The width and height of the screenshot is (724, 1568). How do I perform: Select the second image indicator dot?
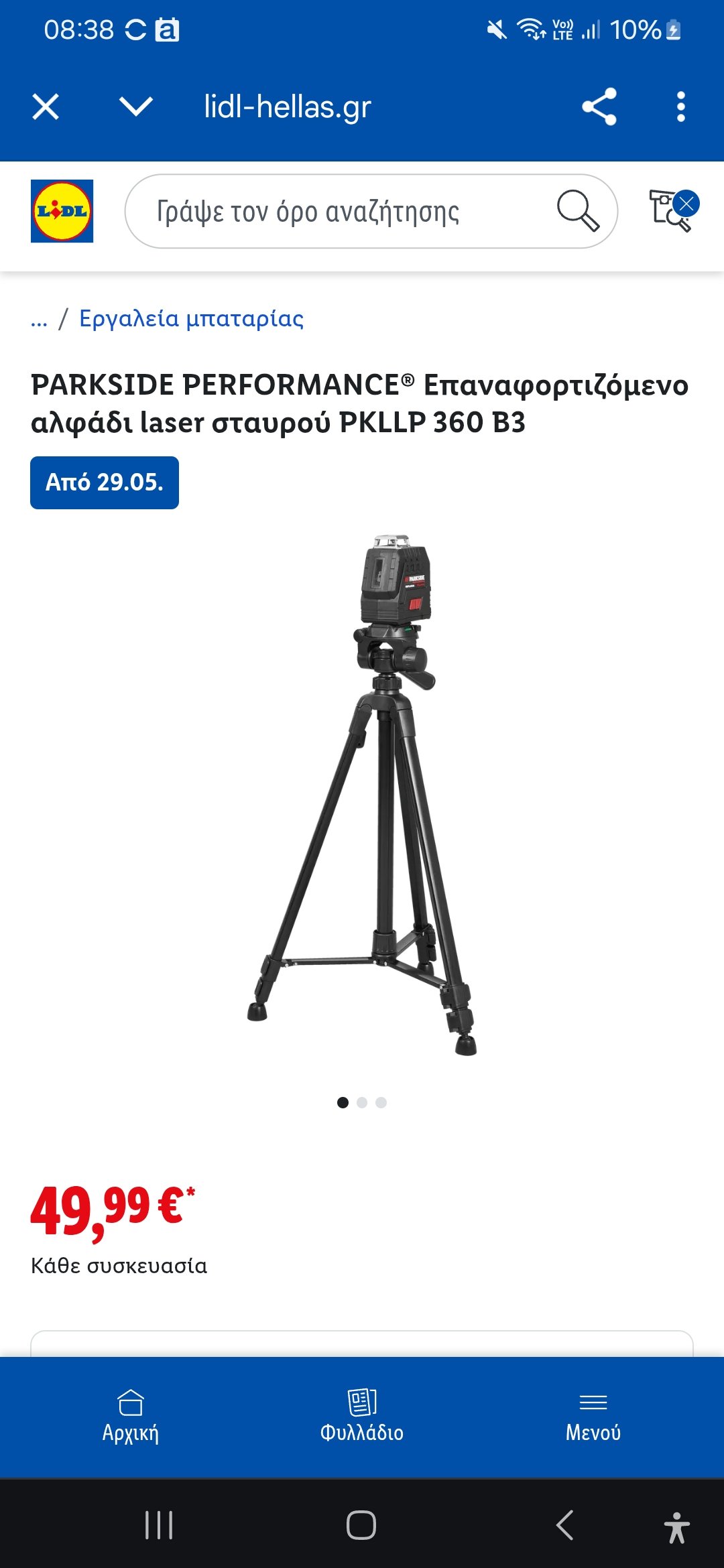[362, 1102]
